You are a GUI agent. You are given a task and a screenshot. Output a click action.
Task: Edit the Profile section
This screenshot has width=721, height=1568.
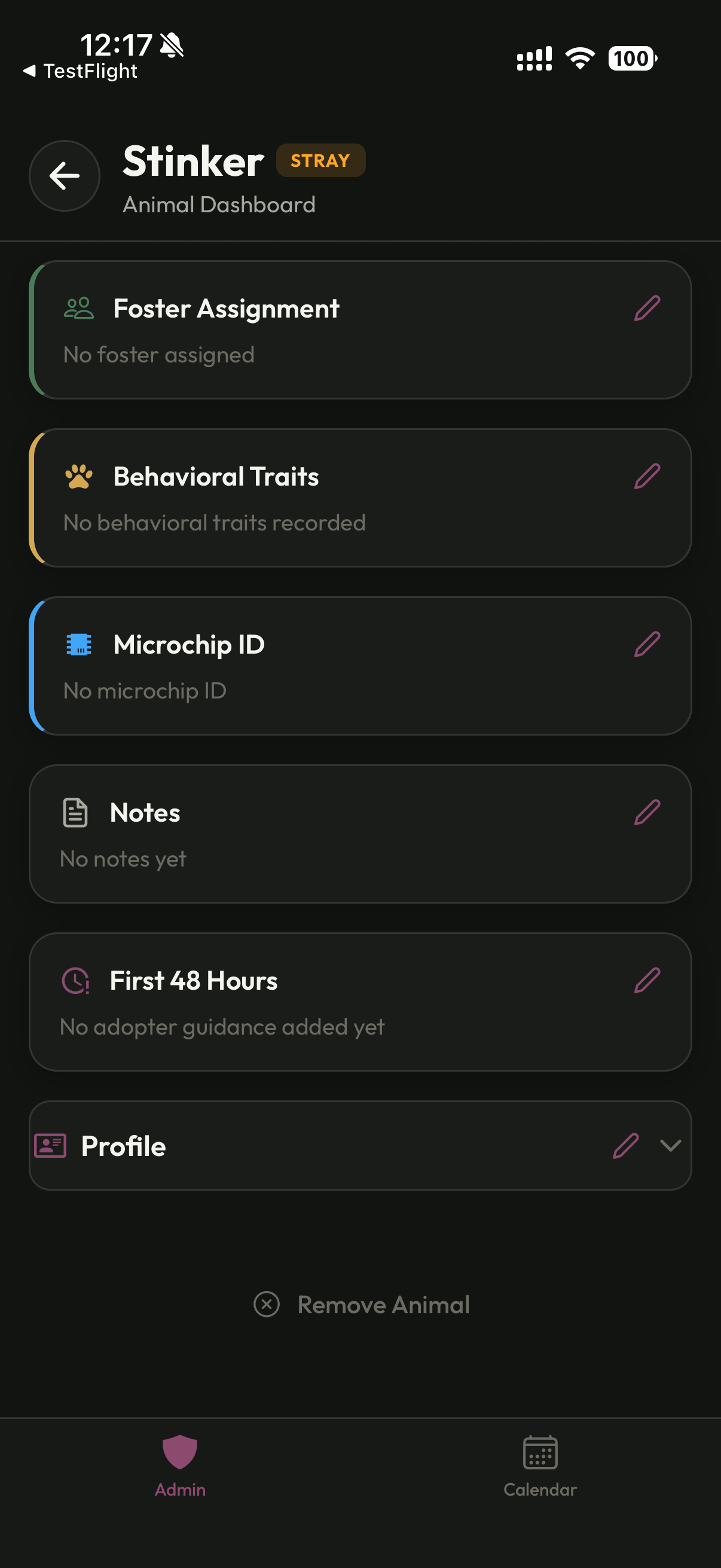tap(625, 1146)
